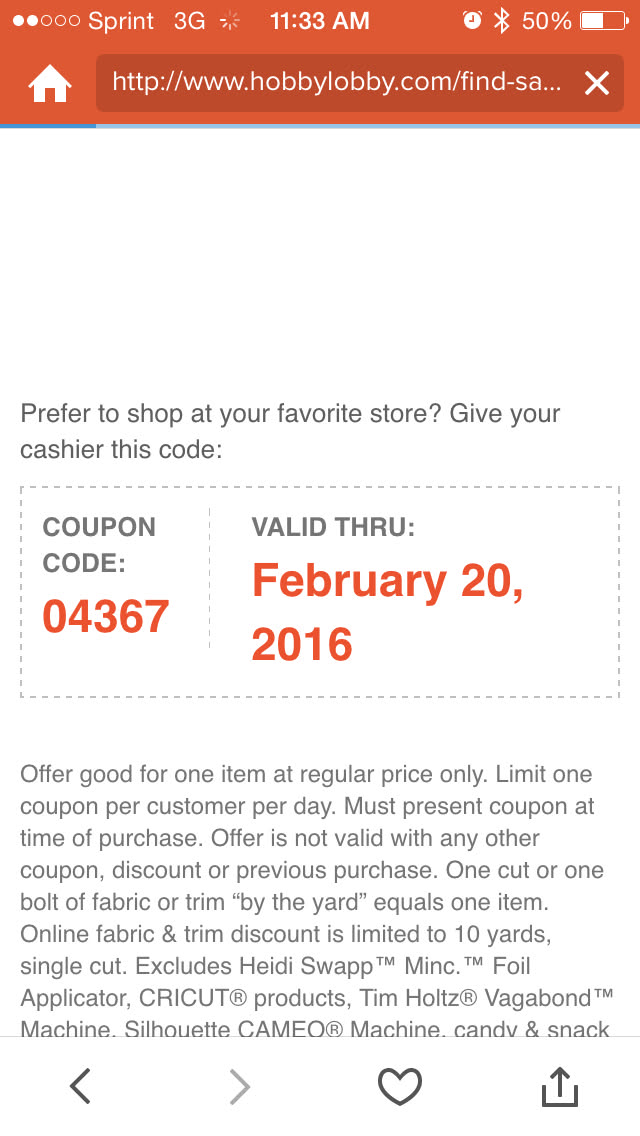Favorite this page with the heart
This screenshot has width=640, height=1136.
[x=400, y=1086]
